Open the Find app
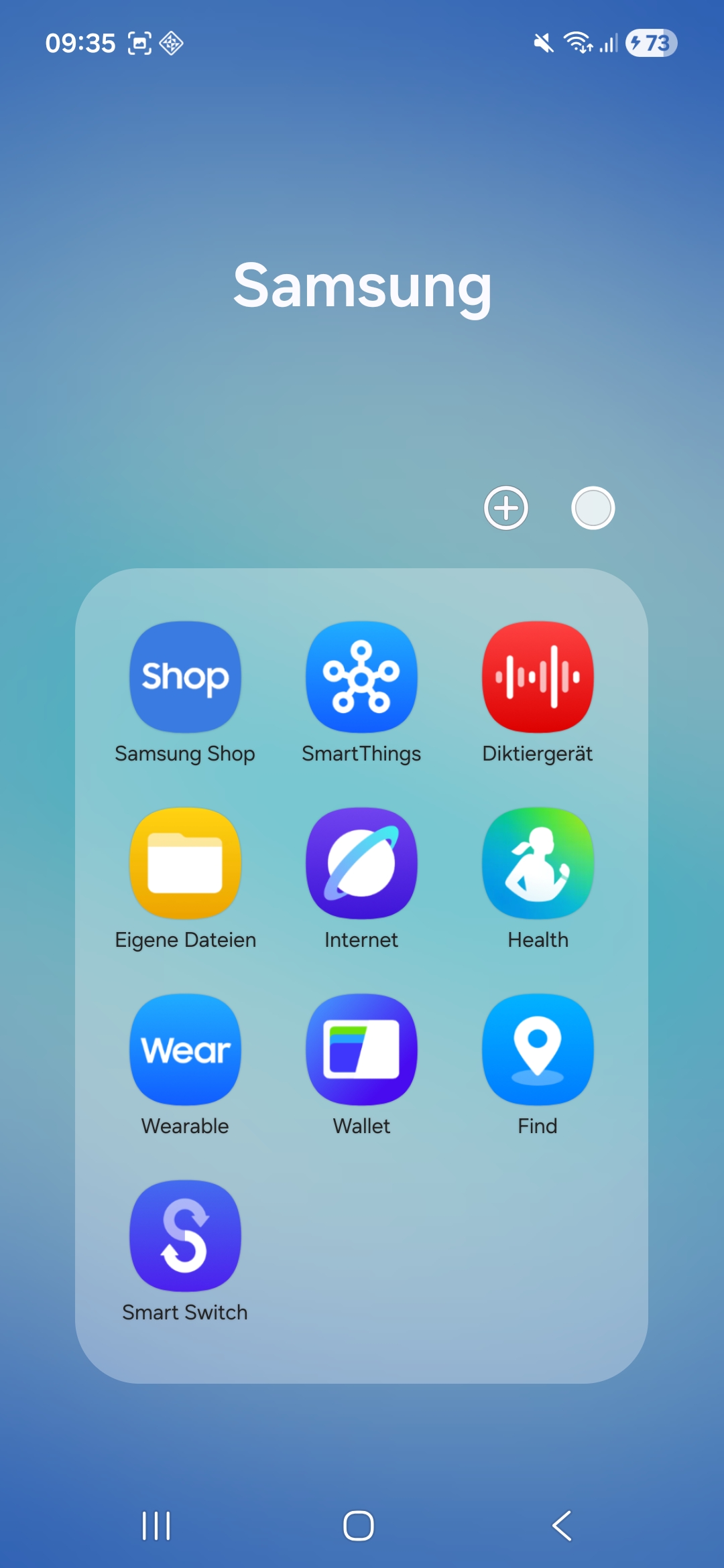The height and width of the screenshot is (1568, 724). pyautogui.click(x=538, y=1049)
